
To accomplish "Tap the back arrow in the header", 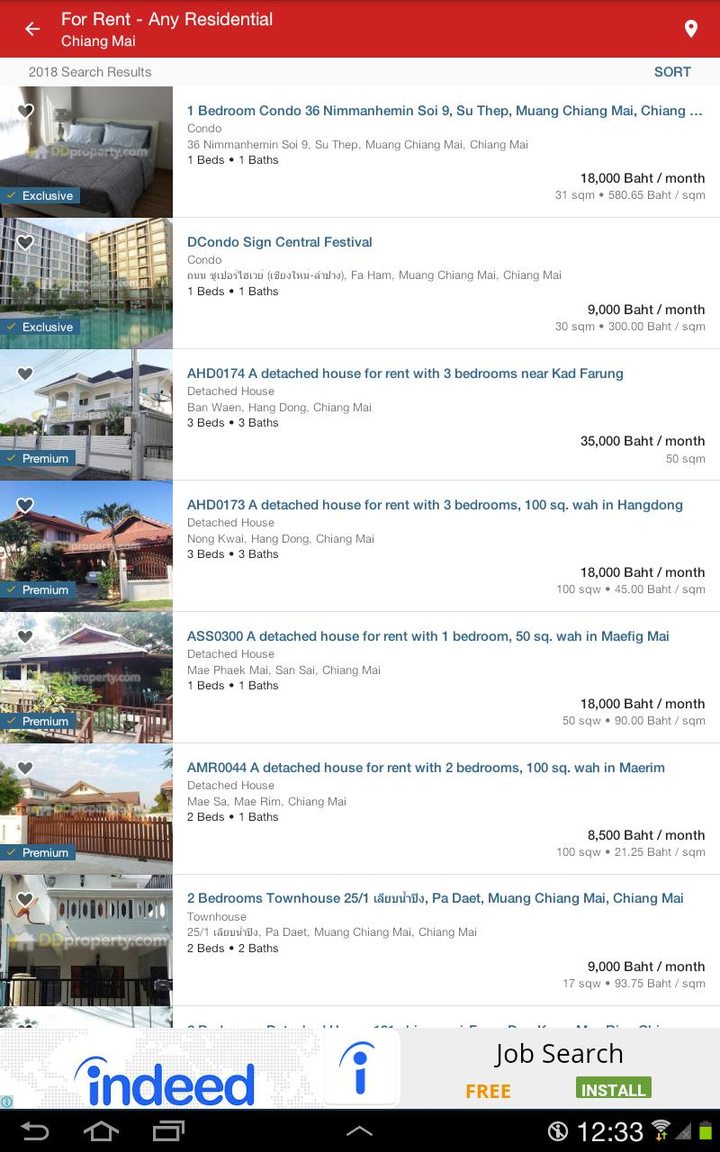I will pos(32,29).
